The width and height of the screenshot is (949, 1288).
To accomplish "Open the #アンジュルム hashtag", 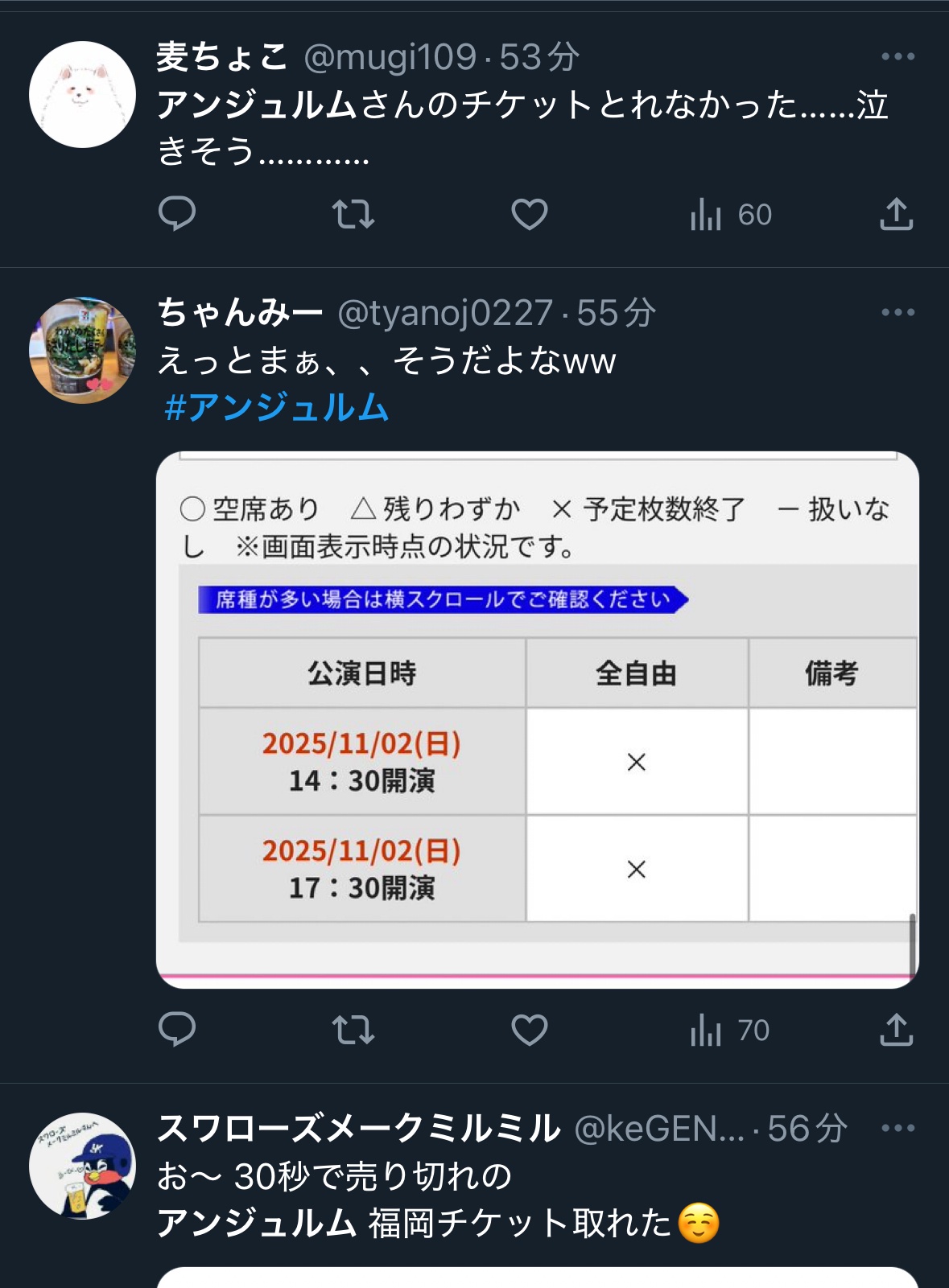I will tap(276, 407).
